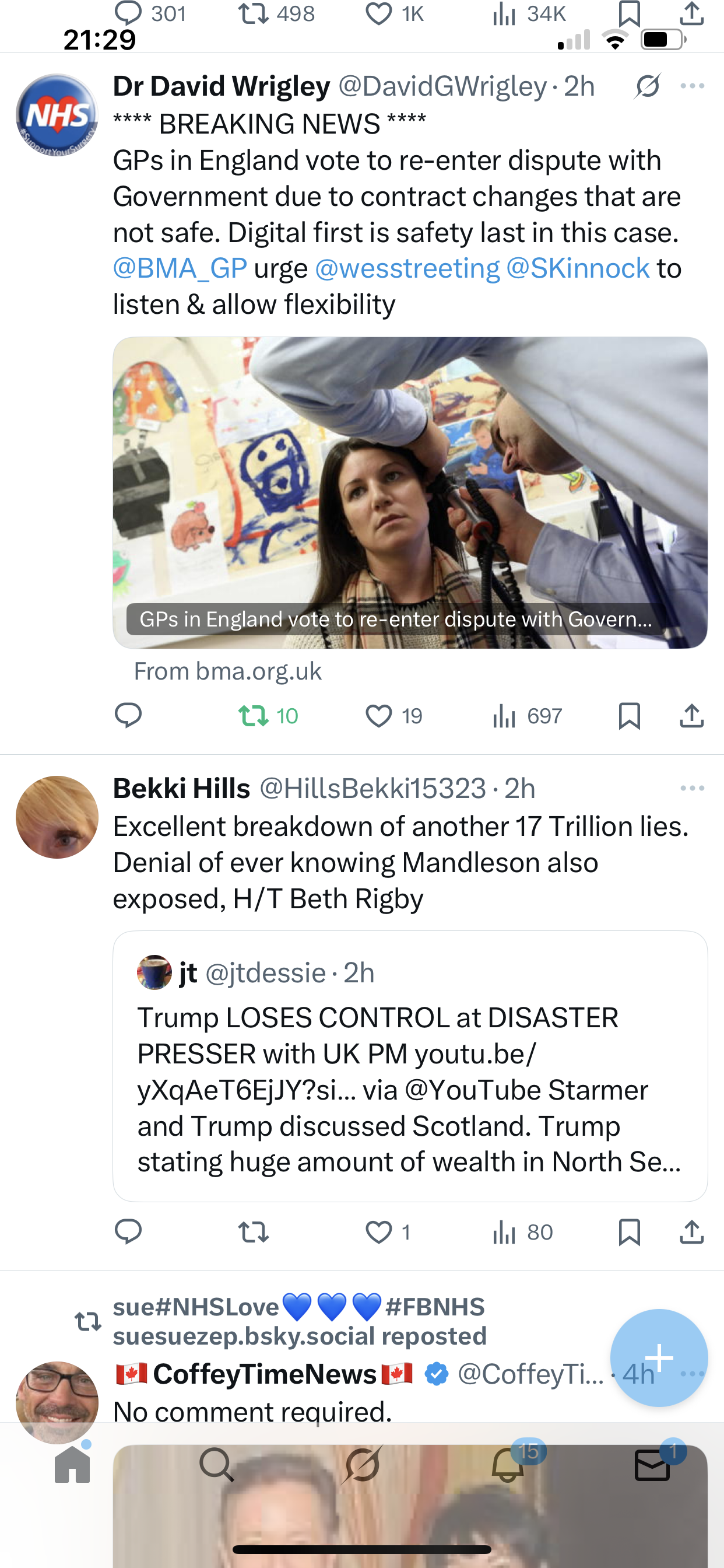This screenshot has width=724, height=1568.
Task: Open the bma.org.uk article card
Action: coord(409,493)
